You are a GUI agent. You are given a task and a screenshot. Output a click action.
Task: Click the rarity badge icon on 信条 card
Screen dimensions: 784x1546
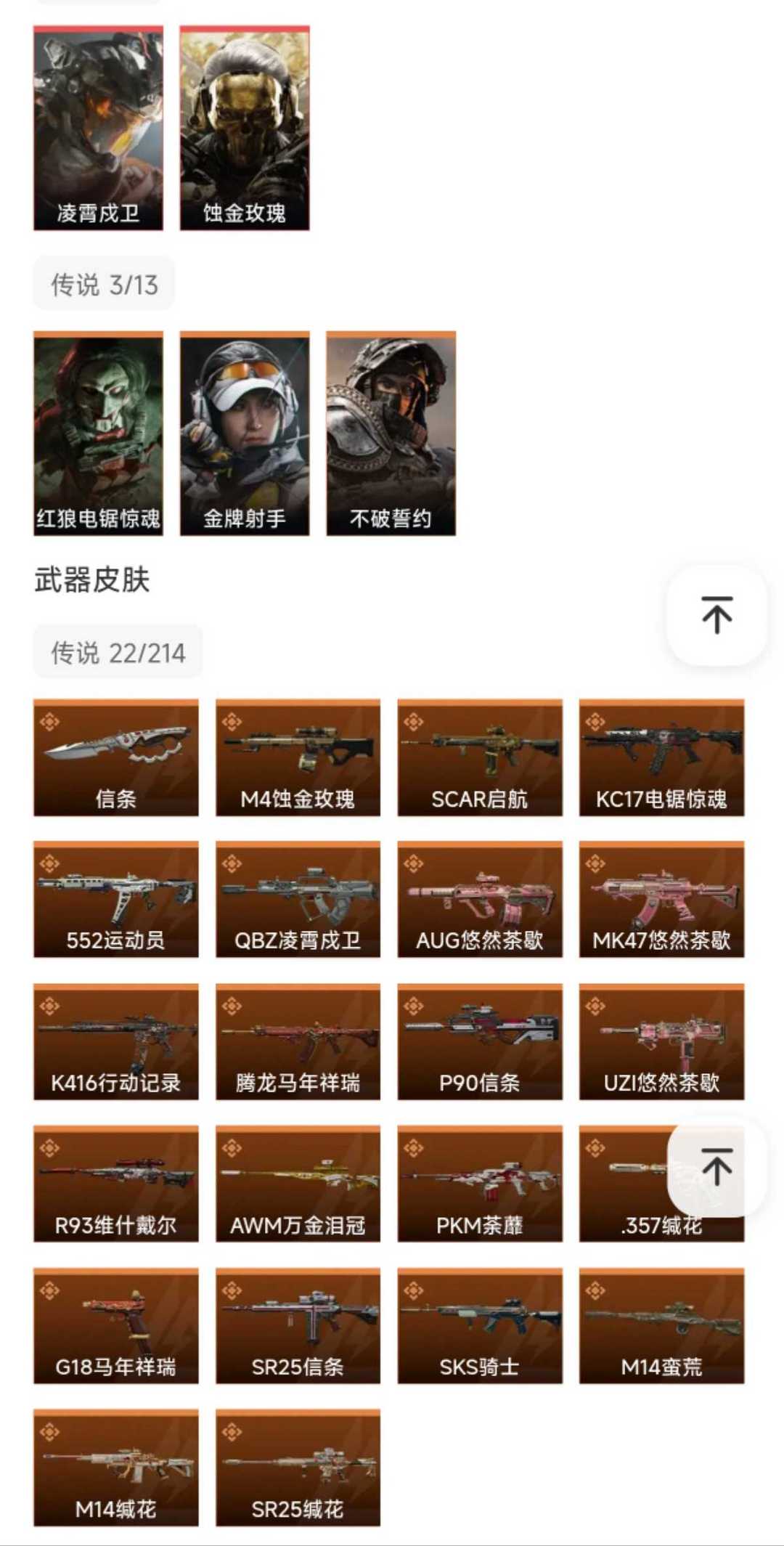pyautogui.click(x=51, y=721)
